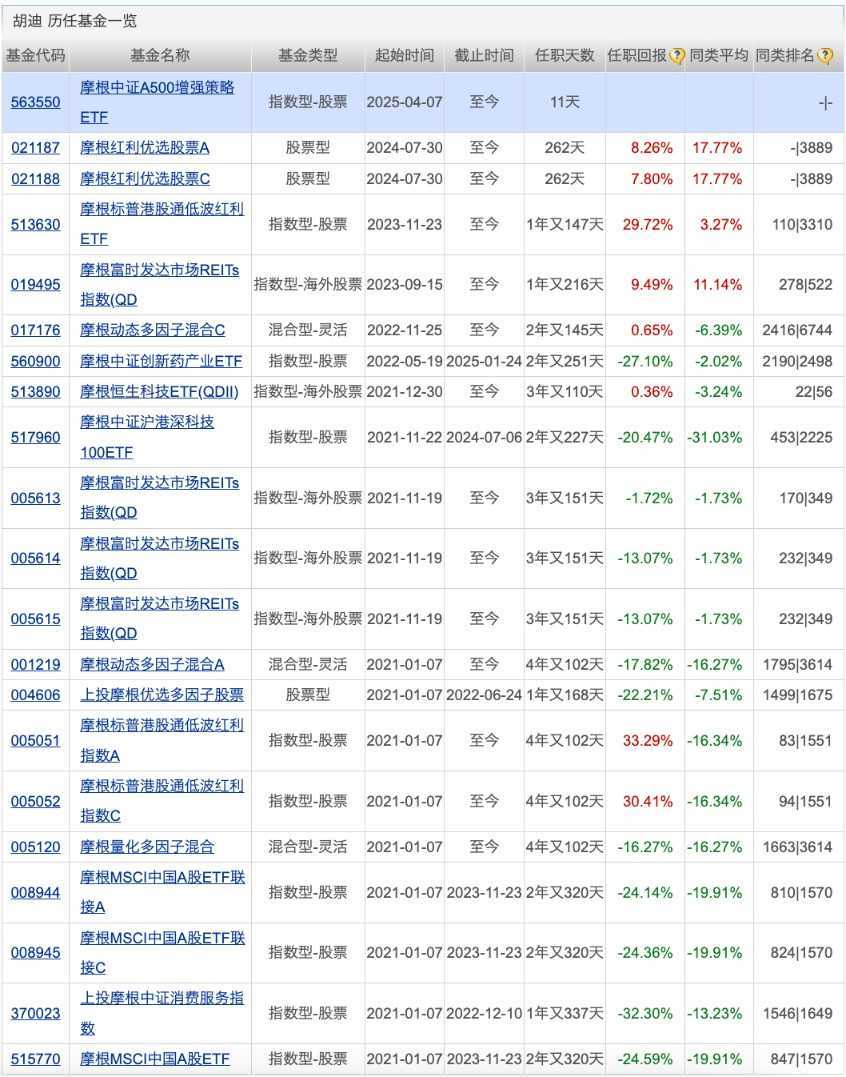This screenshot has width=846, height=1077.
Task: Open the 摩根动态多因子混合C link
Action: tap(152, 330)
